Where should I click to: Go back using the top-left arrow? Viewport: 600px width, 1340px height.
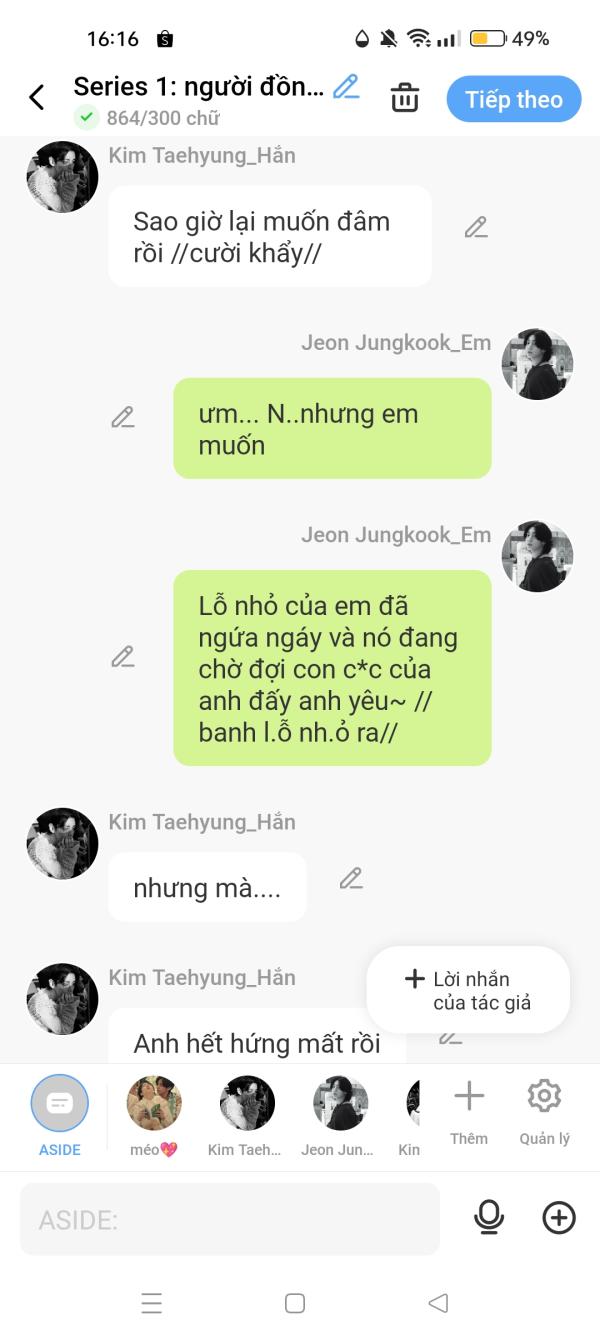pos(37,98)
